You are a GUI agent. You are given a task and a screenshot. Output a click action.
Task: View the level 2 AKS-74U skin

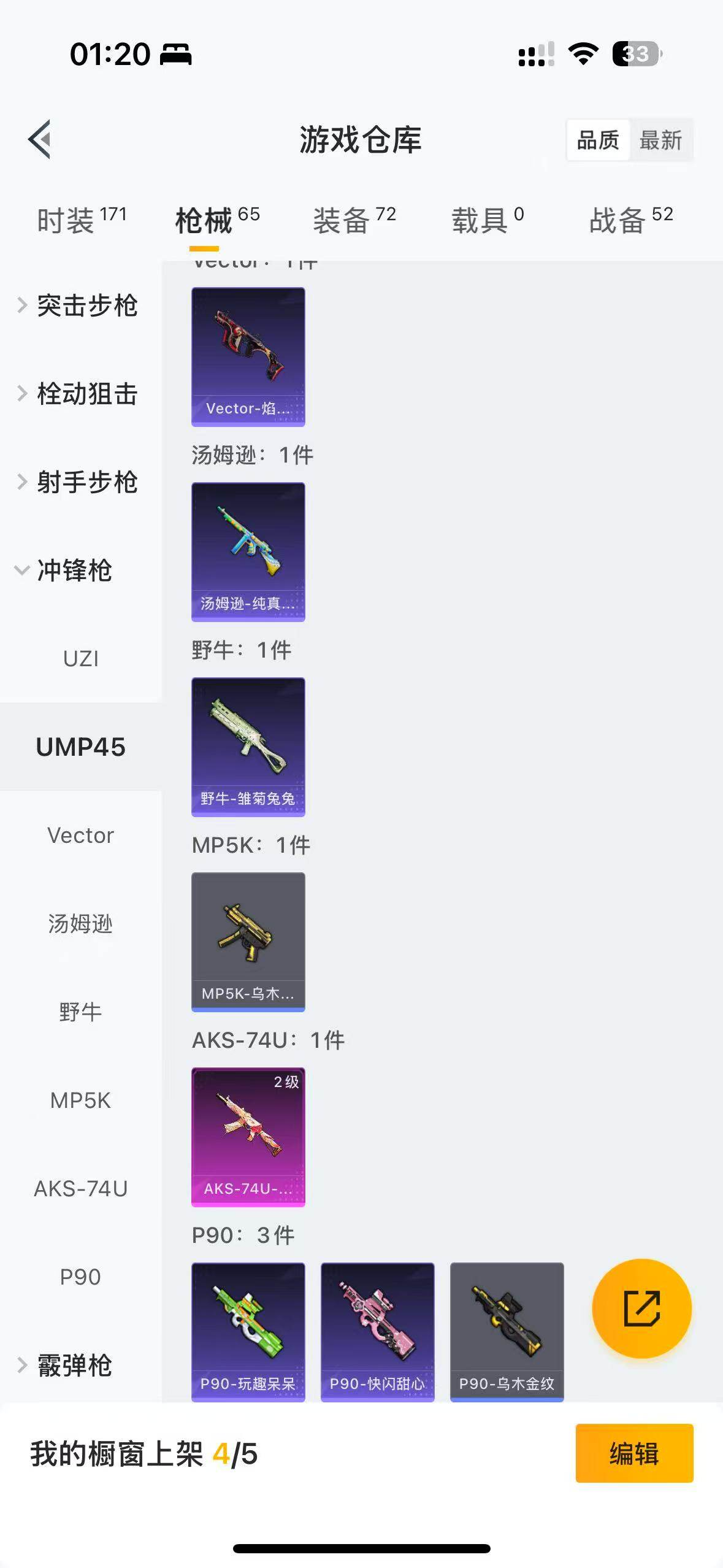pos(248,1137)
